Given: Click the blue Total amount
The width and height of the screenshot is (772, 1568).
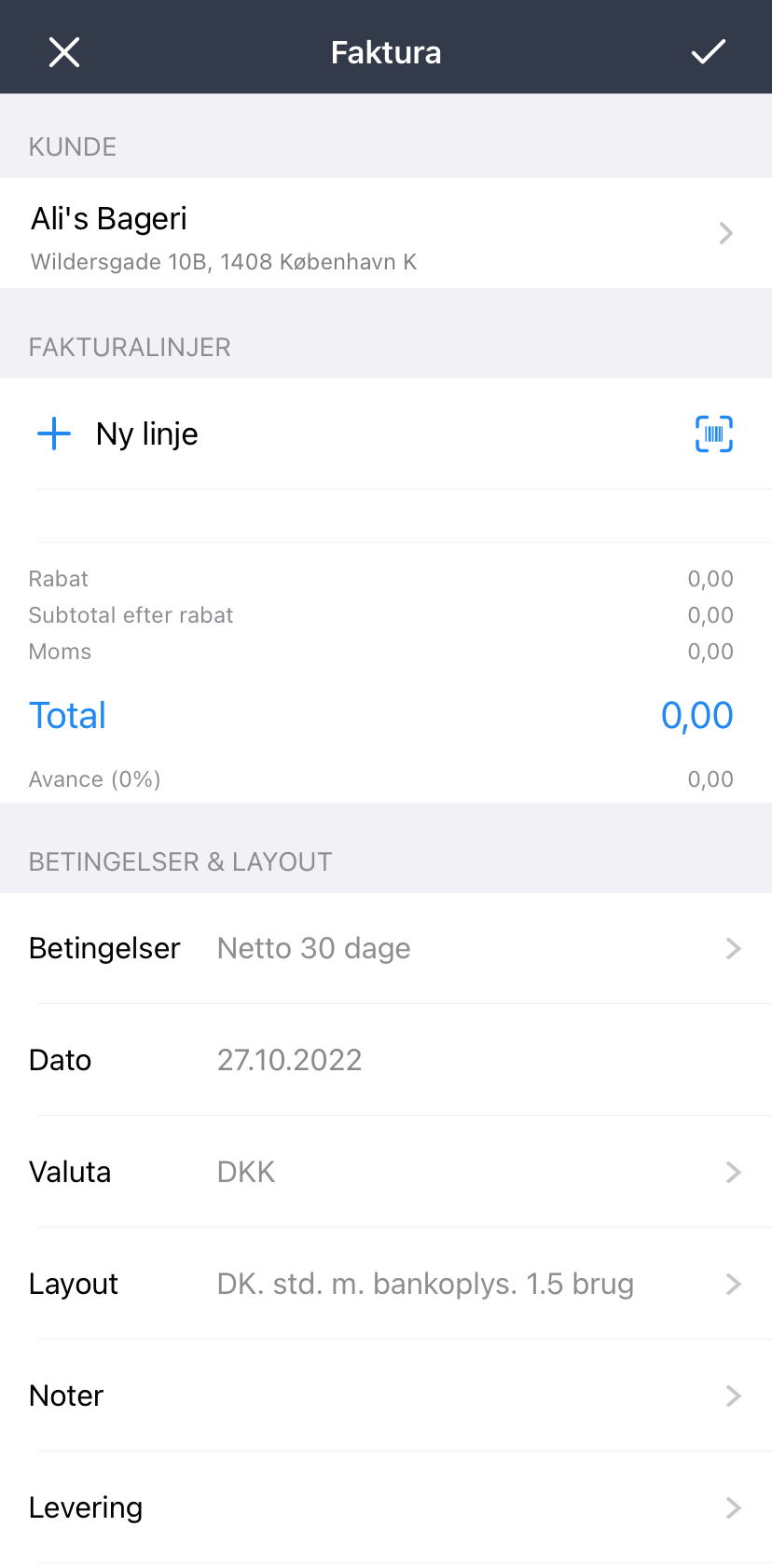Looking at the screenshot, I should coord(697,715).
